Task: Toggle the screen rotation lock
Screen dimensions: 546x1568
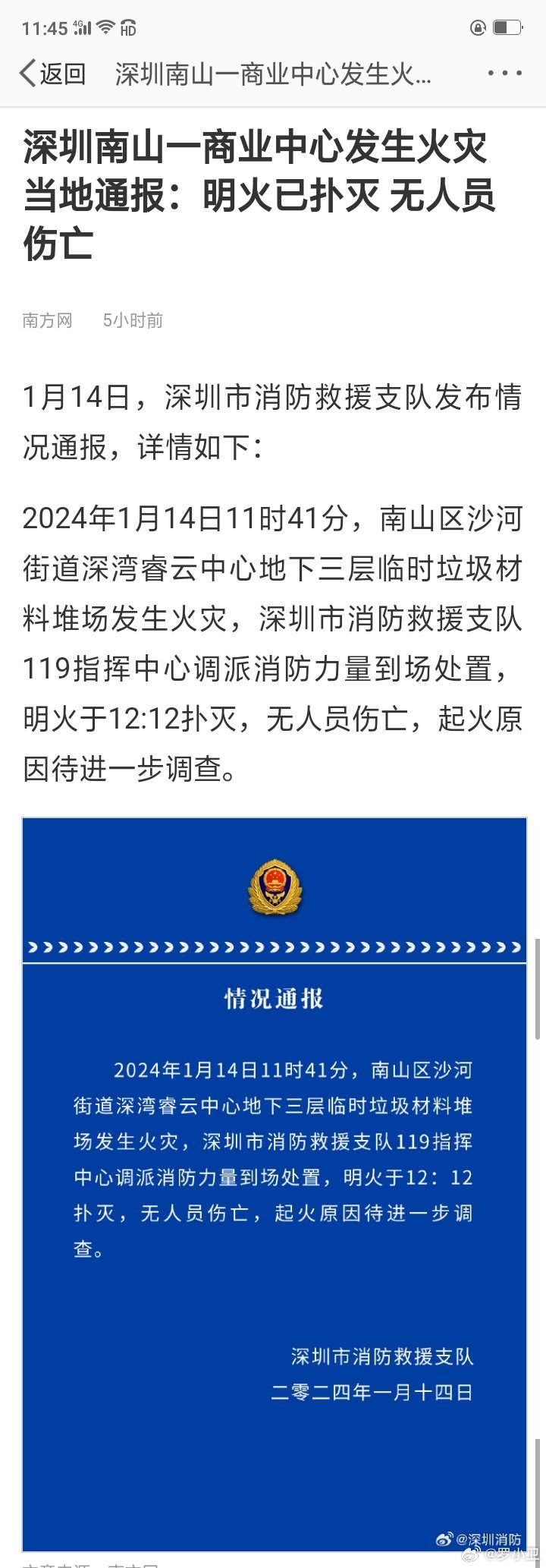Action: 477,27
